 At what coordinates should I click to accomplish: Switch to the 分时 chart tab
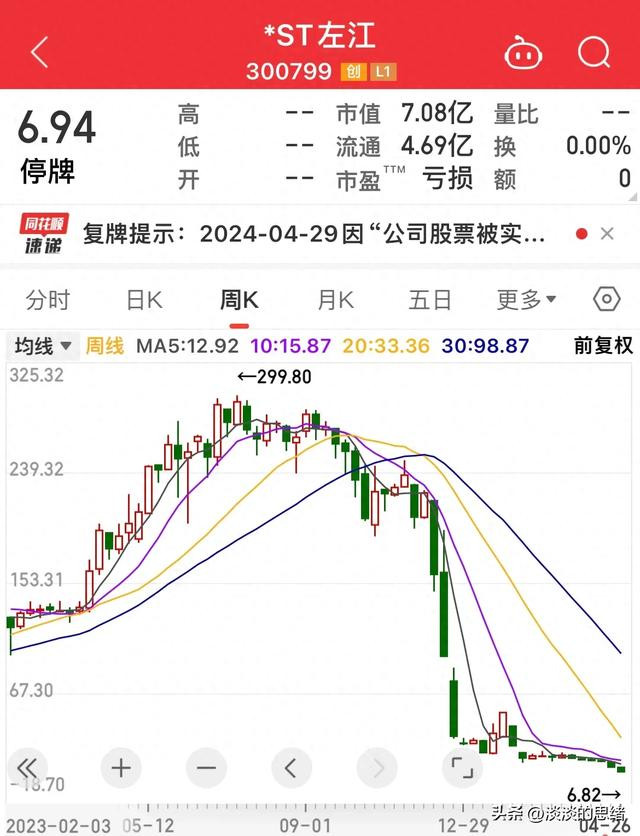coord(48,299)
